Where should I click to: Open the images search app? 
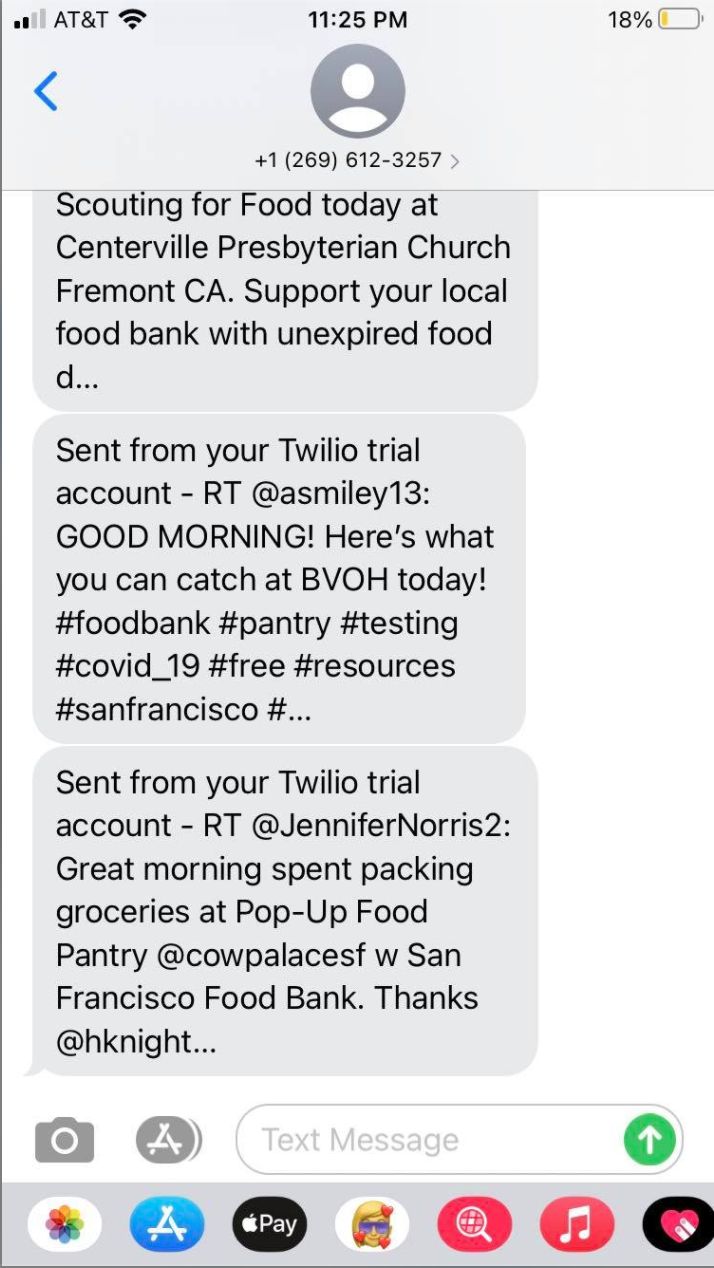474,1224
